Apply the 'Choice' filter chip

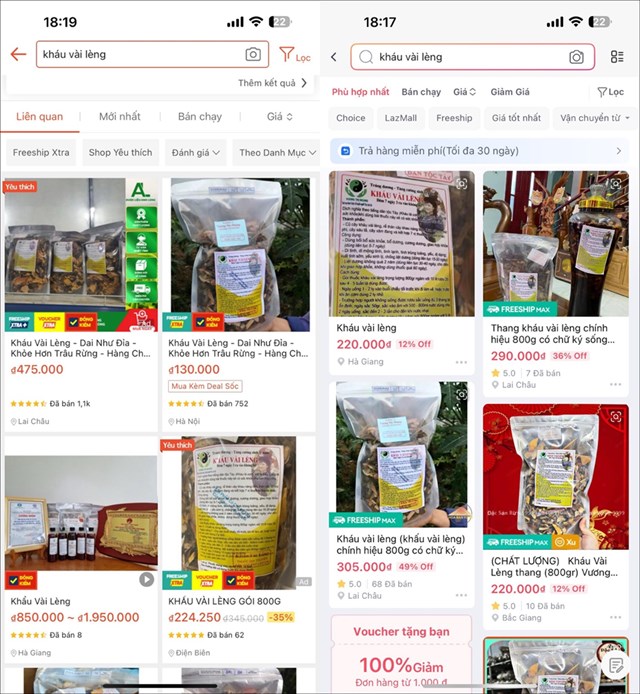(350, 118)
